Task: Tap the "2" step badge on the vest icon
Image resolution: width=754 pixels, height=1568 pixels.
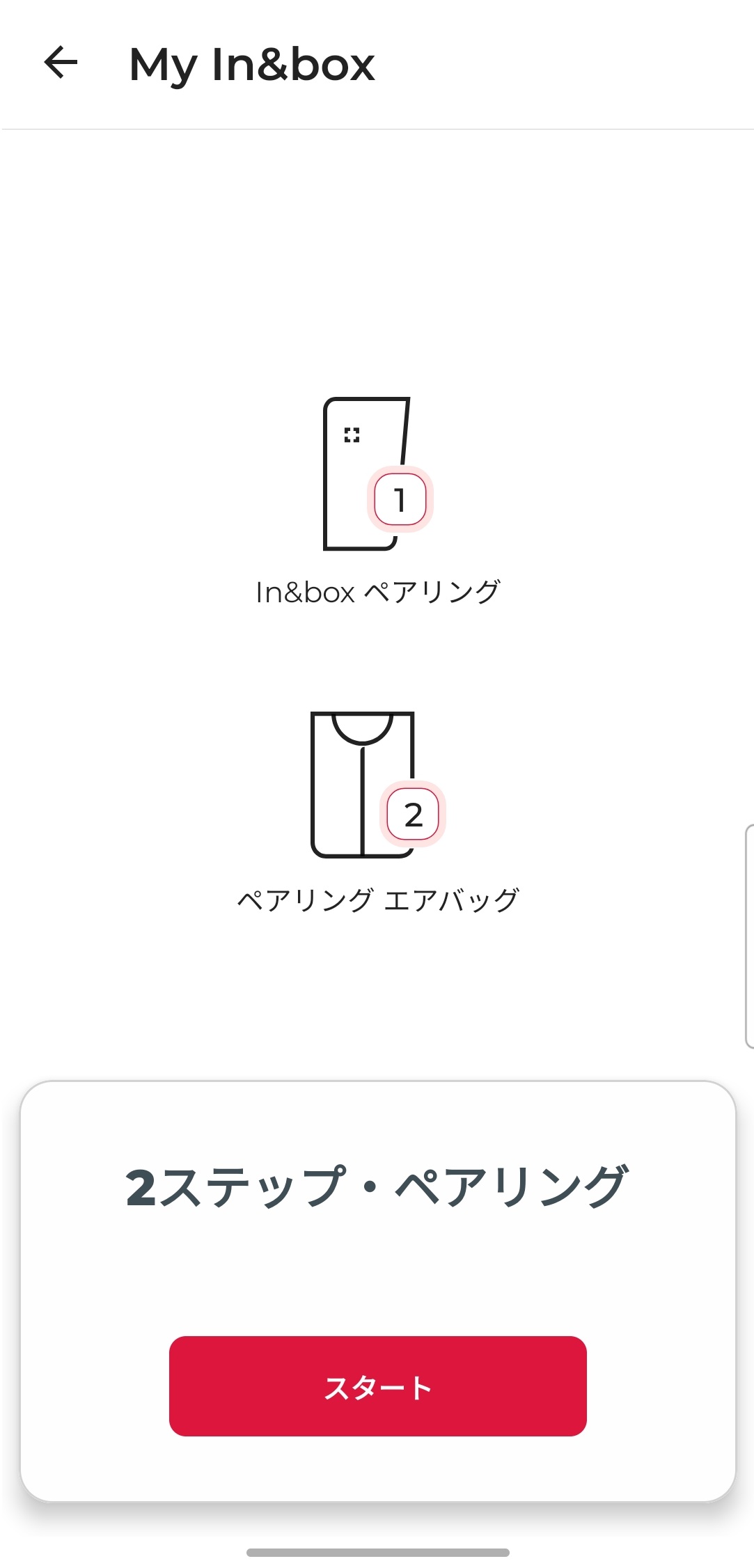Action: point(414,813)
